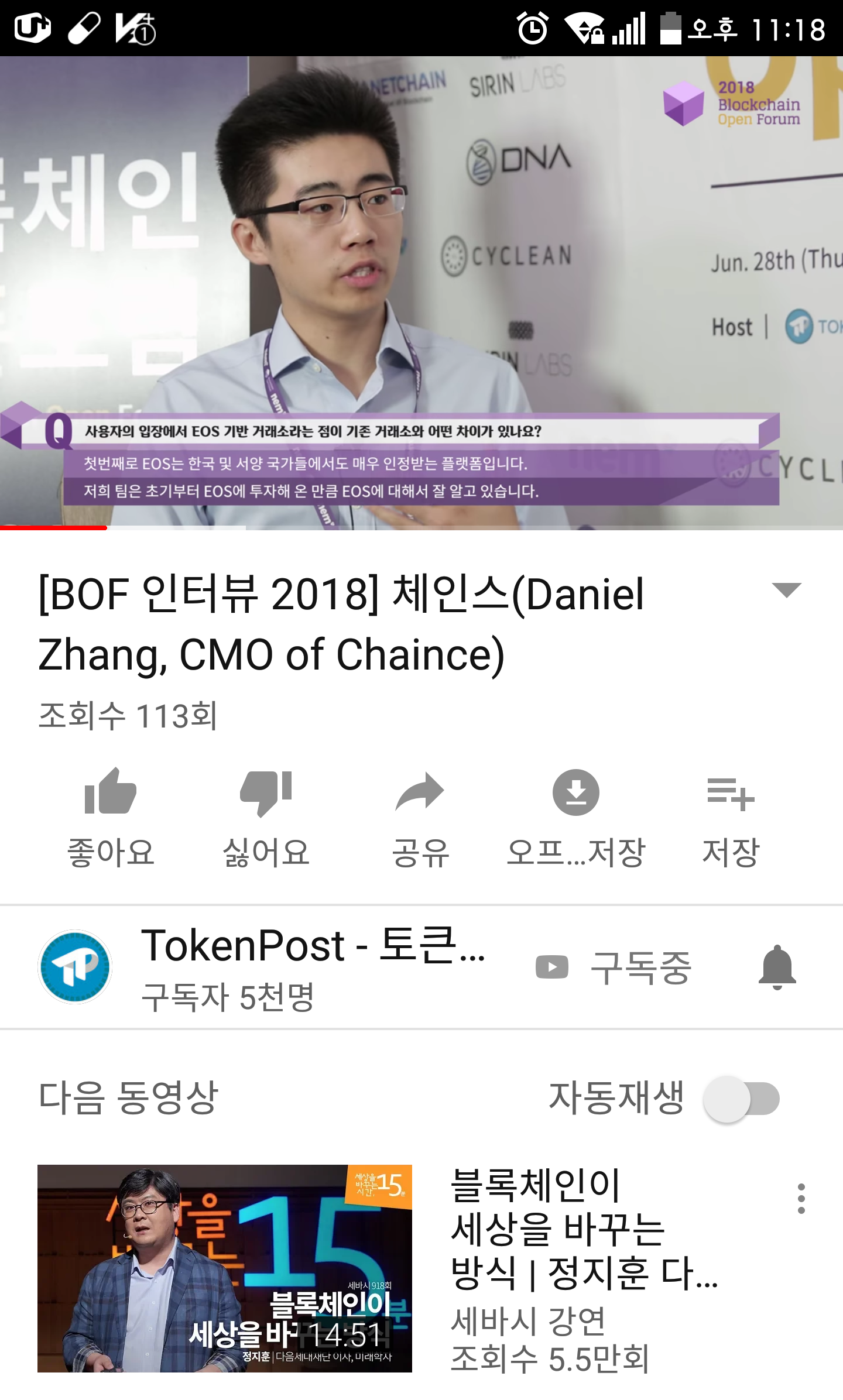Tap the video player to show controls
The height and width of the screenshot is (1400, 843).
421,293
